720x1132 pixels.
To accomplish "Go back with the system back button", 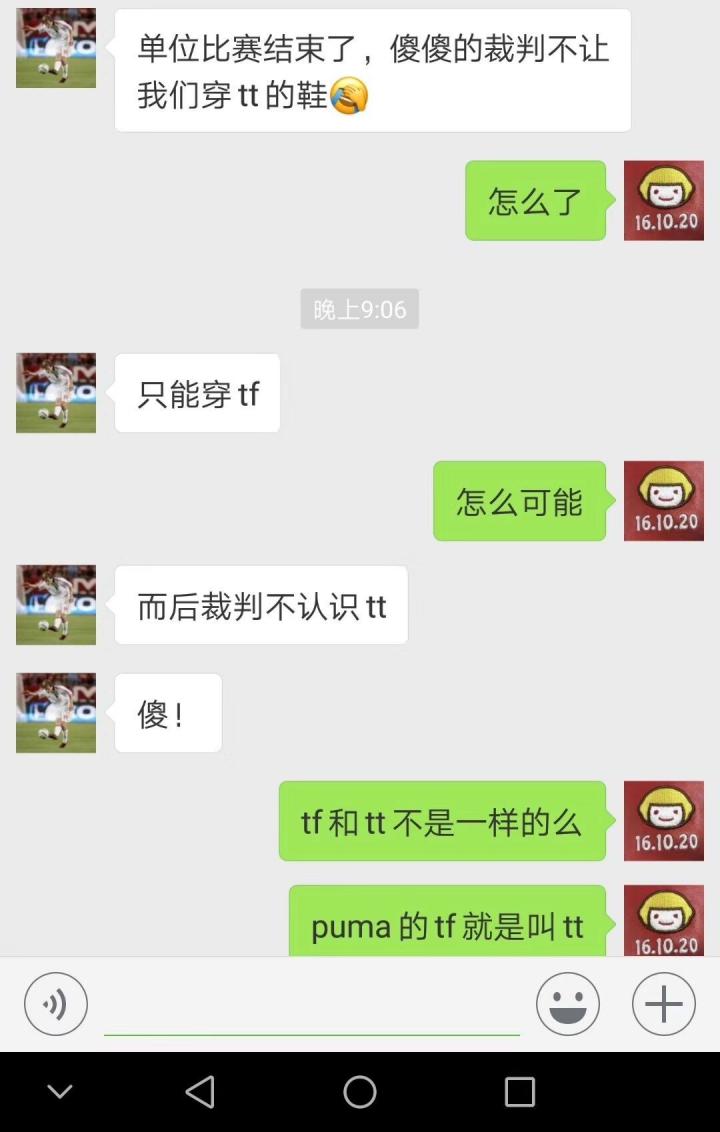I will [200, 1092].
